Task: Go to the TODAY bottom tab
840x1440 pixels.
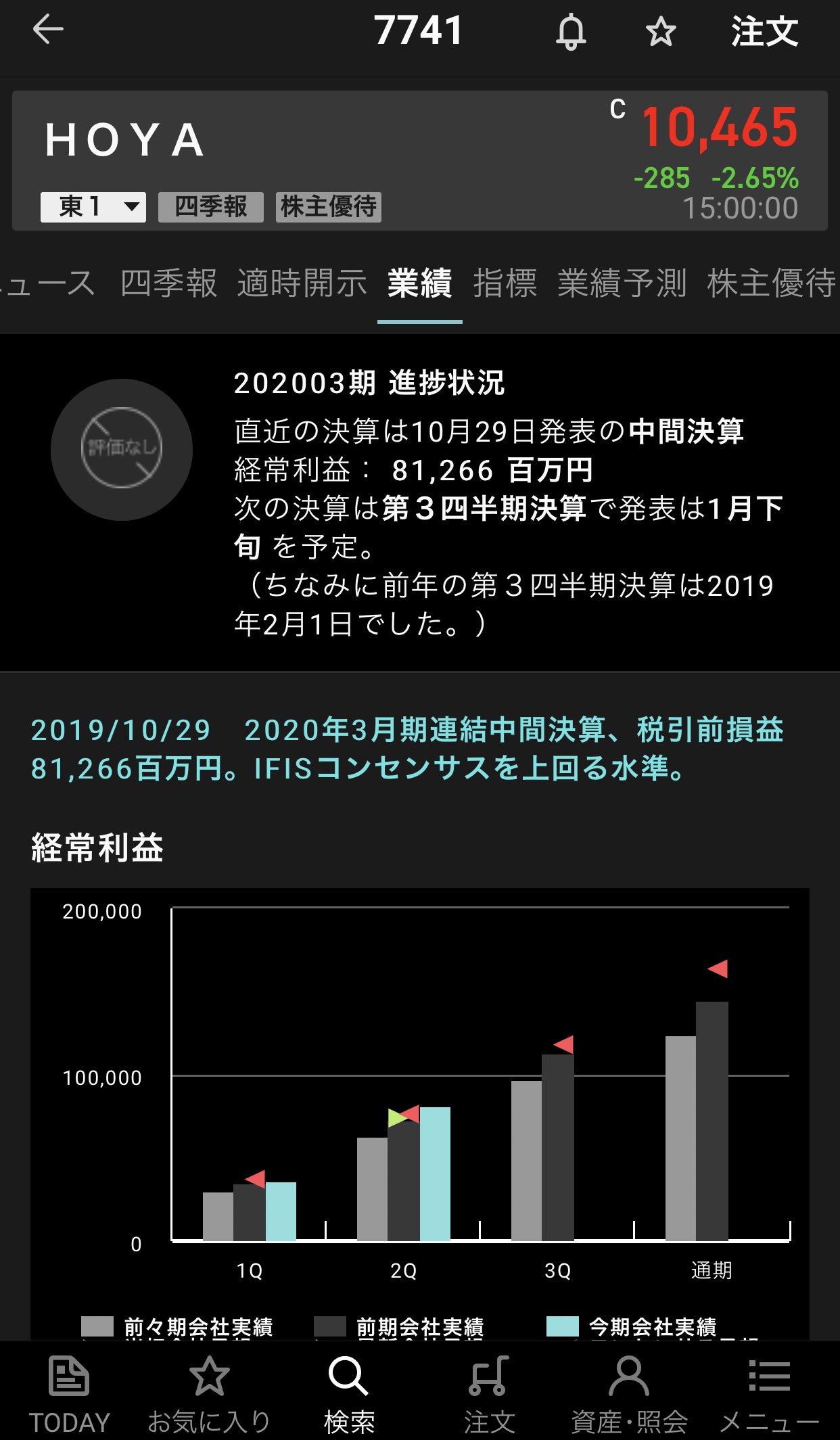Action: [x=69, y=1395]
